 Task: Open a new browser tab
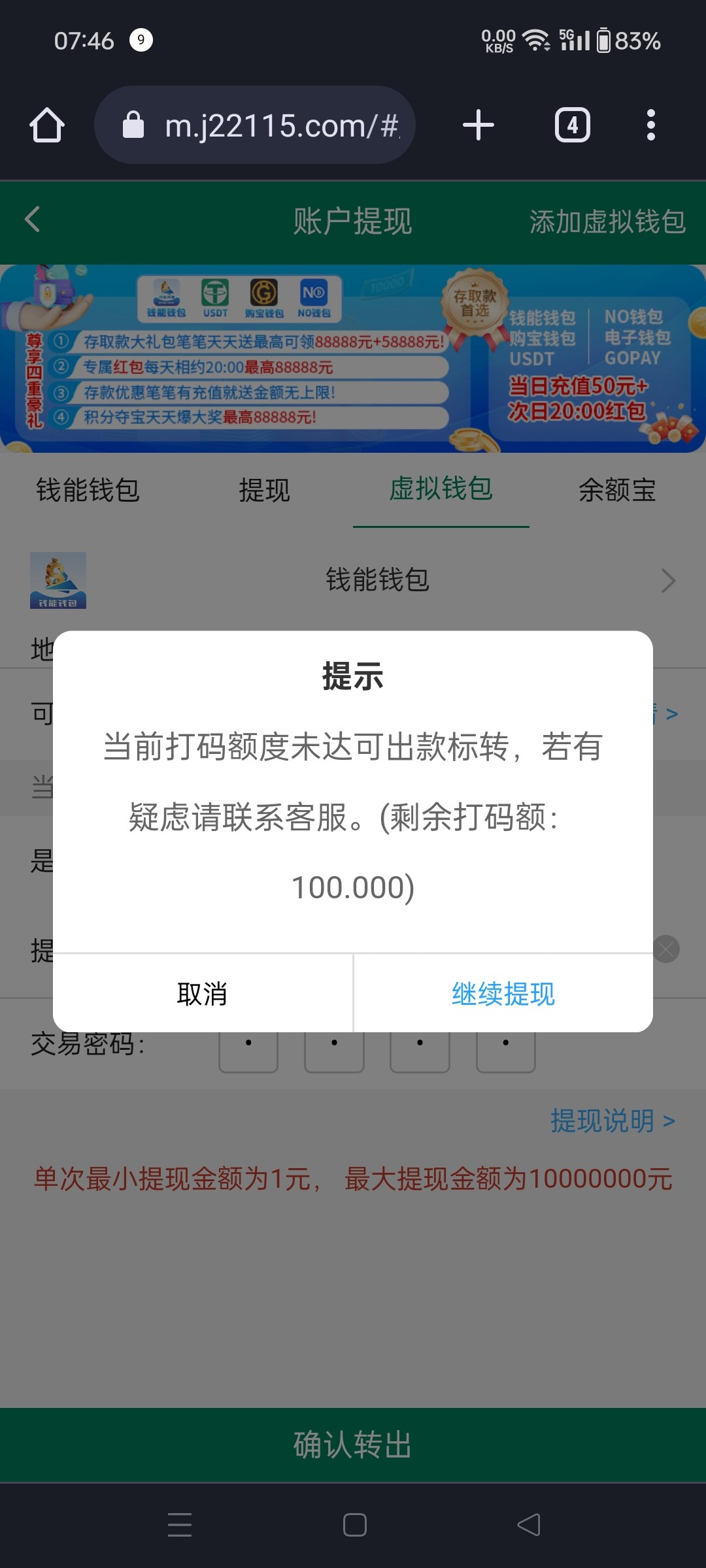coord(479,125)
